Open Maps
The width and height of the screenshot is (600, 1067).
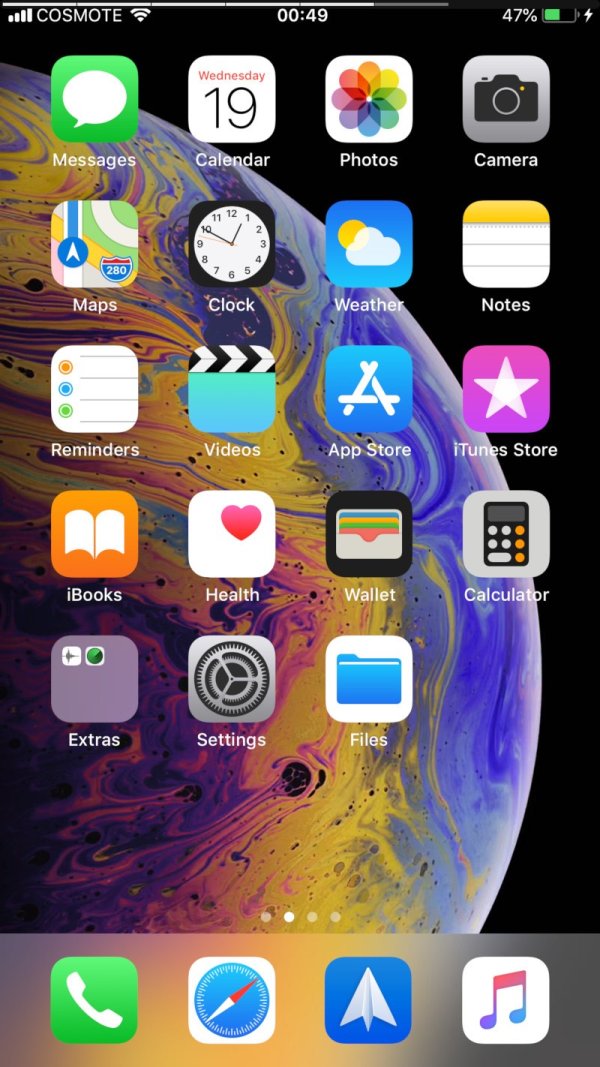coord(95,244)
